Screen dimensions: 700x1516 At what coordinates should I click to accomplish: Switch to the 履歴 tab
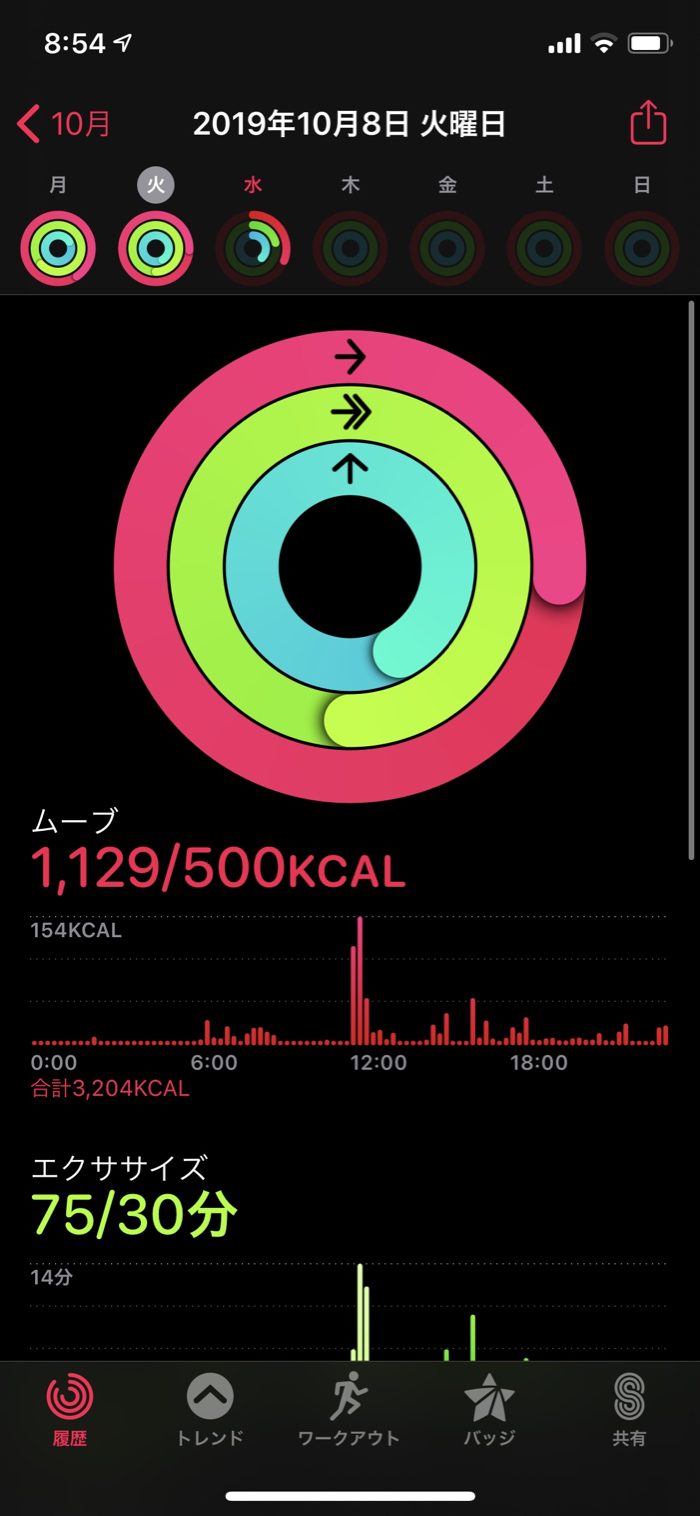click(70, 1410)
